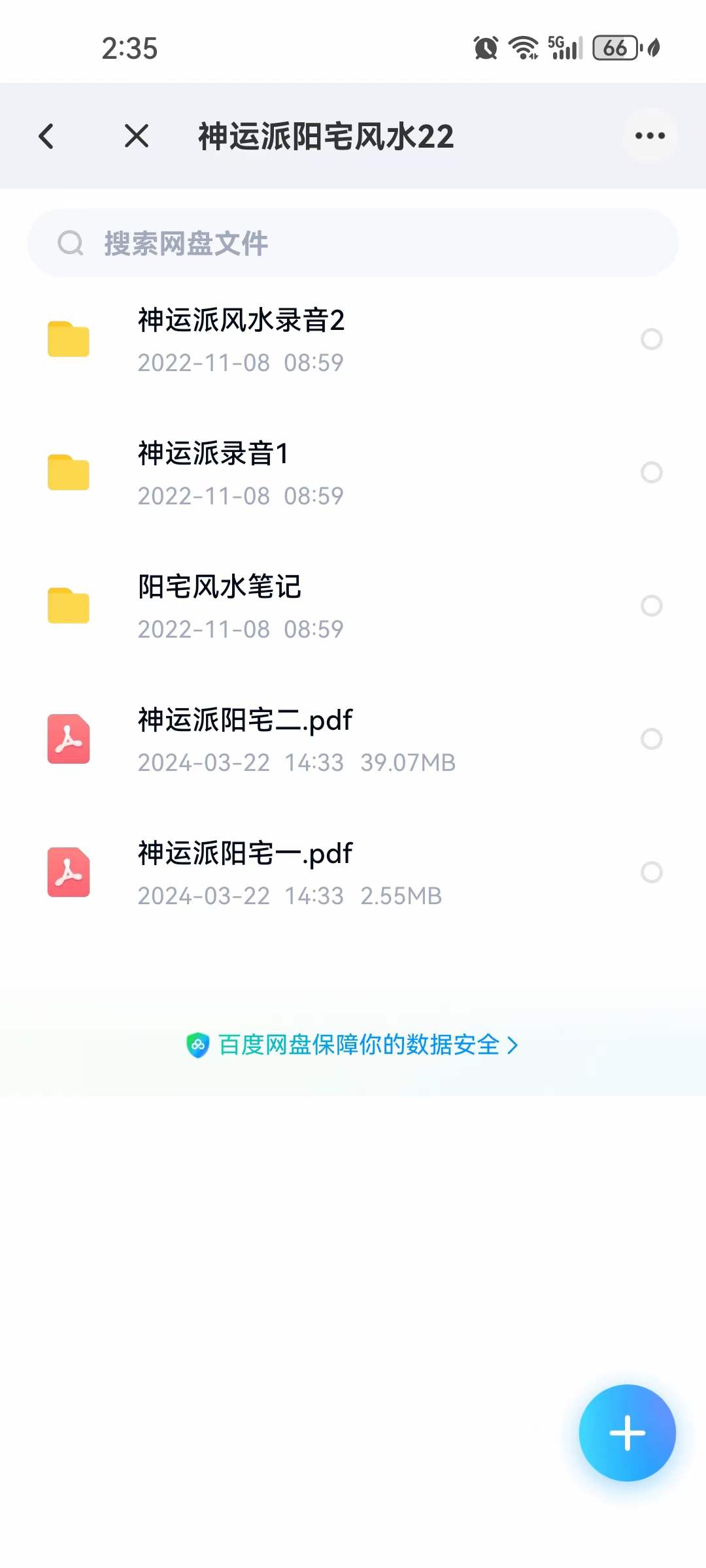706x1568 pixels.
Task: Tap the 搜索网盘文件 search box
Action: 353,243
